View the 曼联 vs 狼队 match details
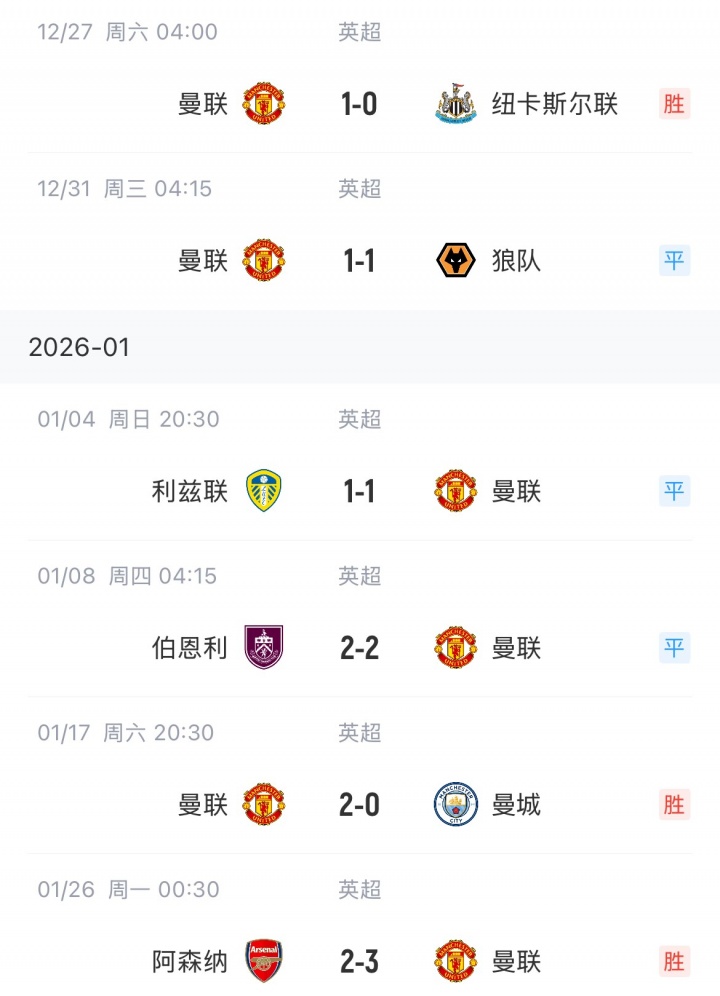 tap(359, 261)
